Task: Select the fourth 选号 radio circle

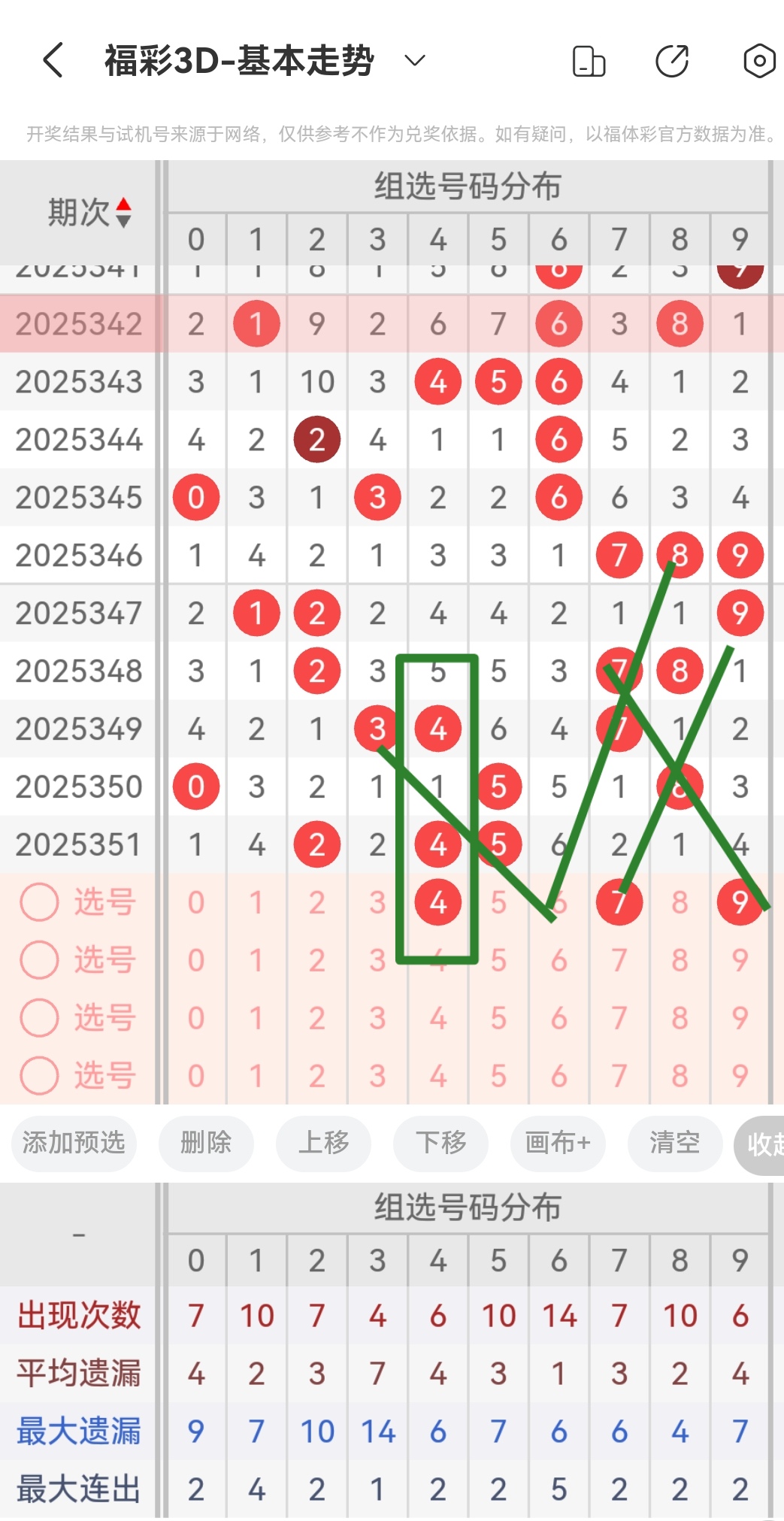Action: [x=39, y=1075]
